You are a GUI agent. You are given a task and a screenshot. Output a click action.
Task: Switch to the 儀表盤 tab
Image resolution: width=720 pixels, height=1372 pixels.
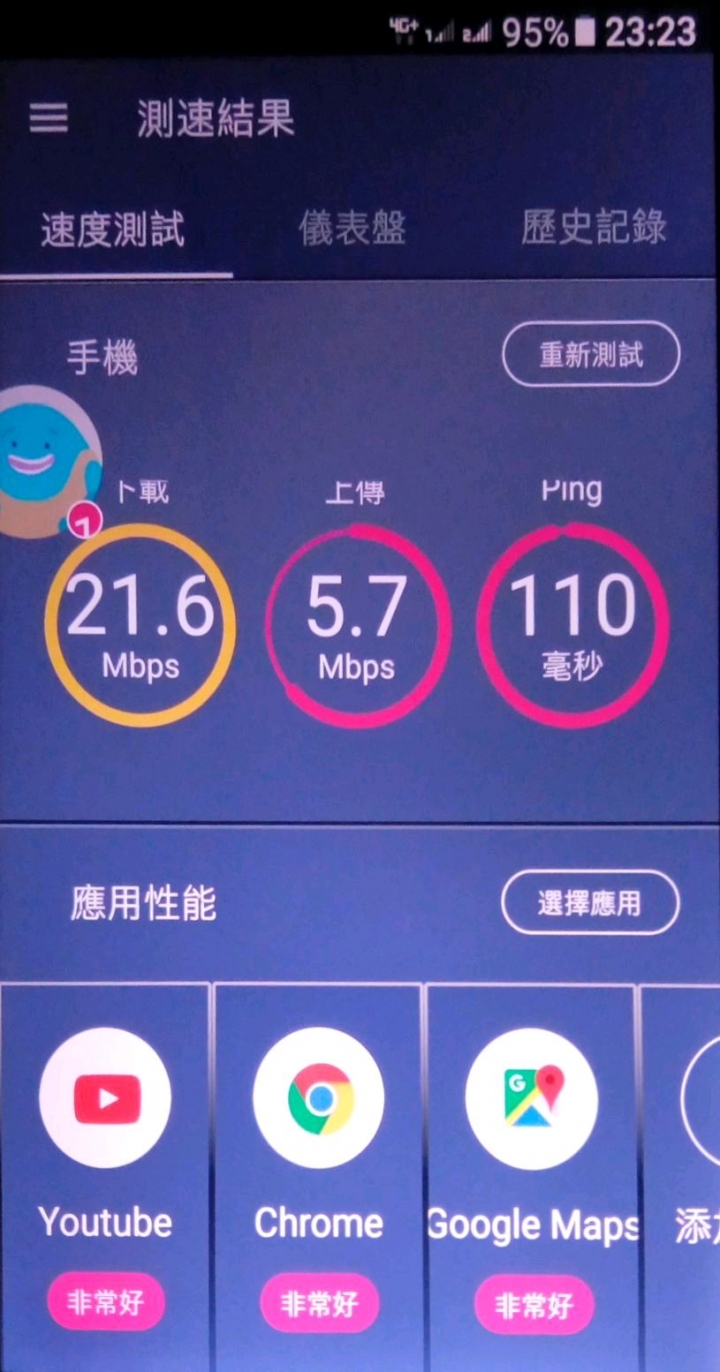[352, 228]
